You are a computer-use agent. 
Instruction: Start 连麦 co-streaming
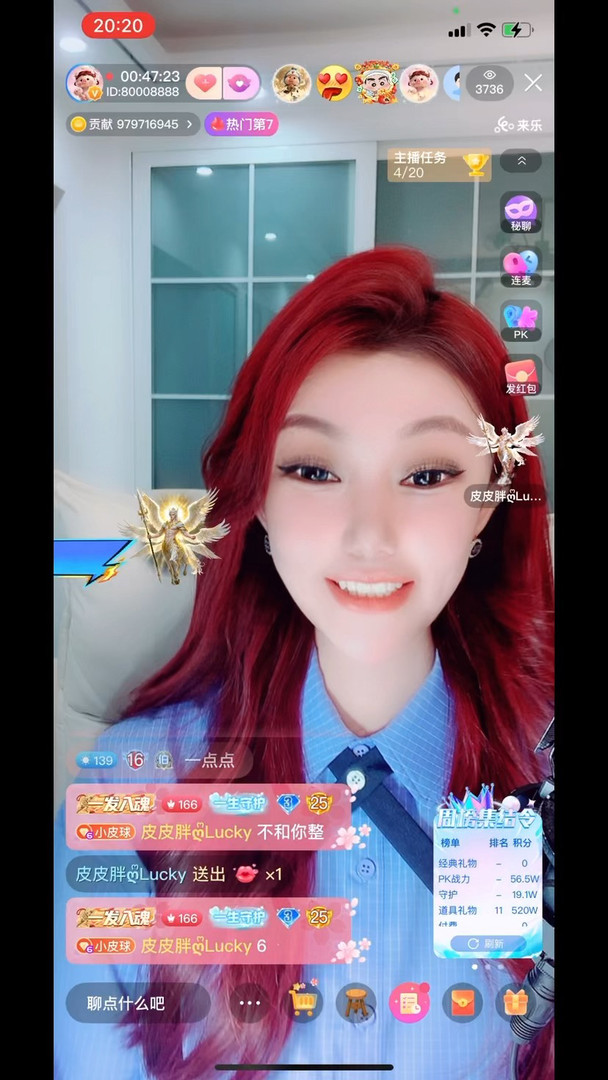[521, 267]
